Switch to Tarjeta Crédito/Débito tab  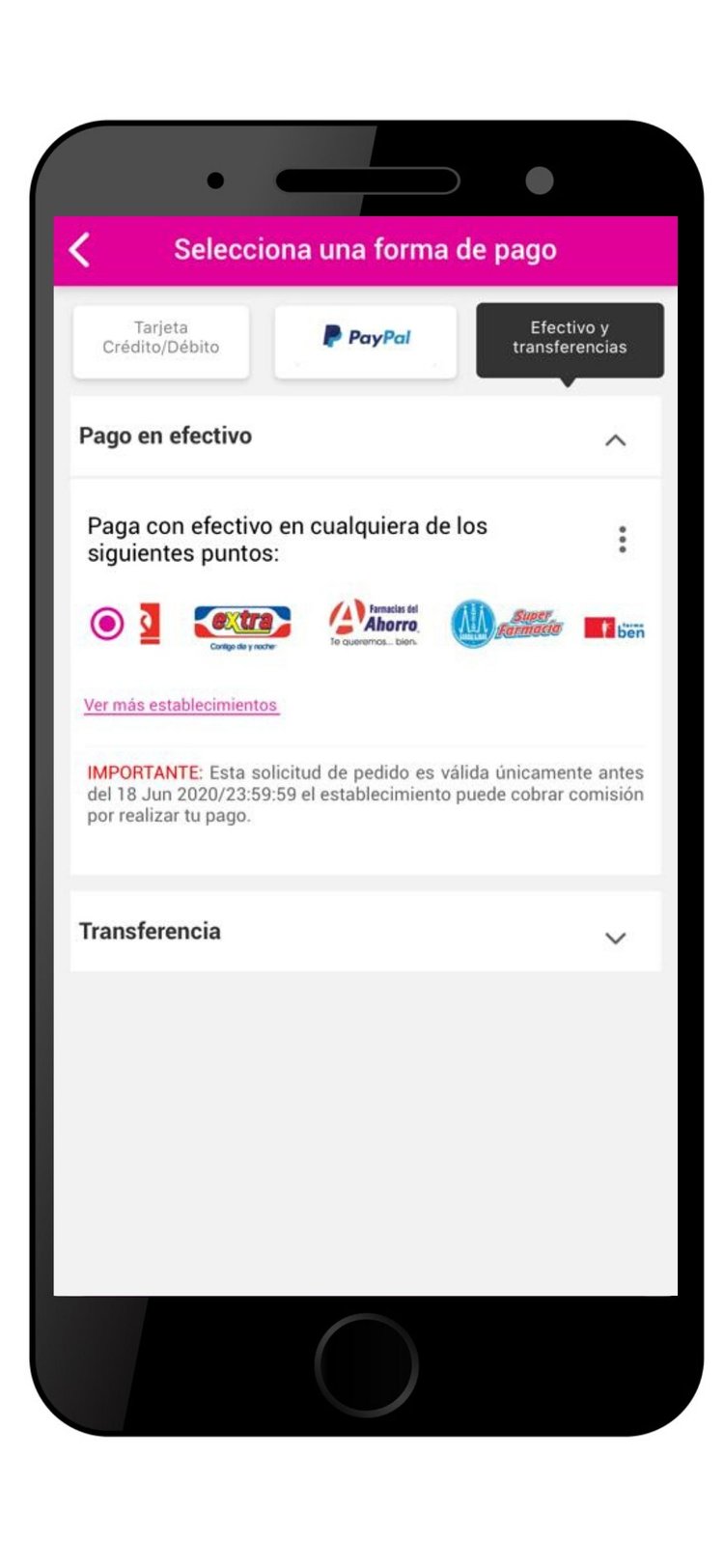(x=161, y=340)
